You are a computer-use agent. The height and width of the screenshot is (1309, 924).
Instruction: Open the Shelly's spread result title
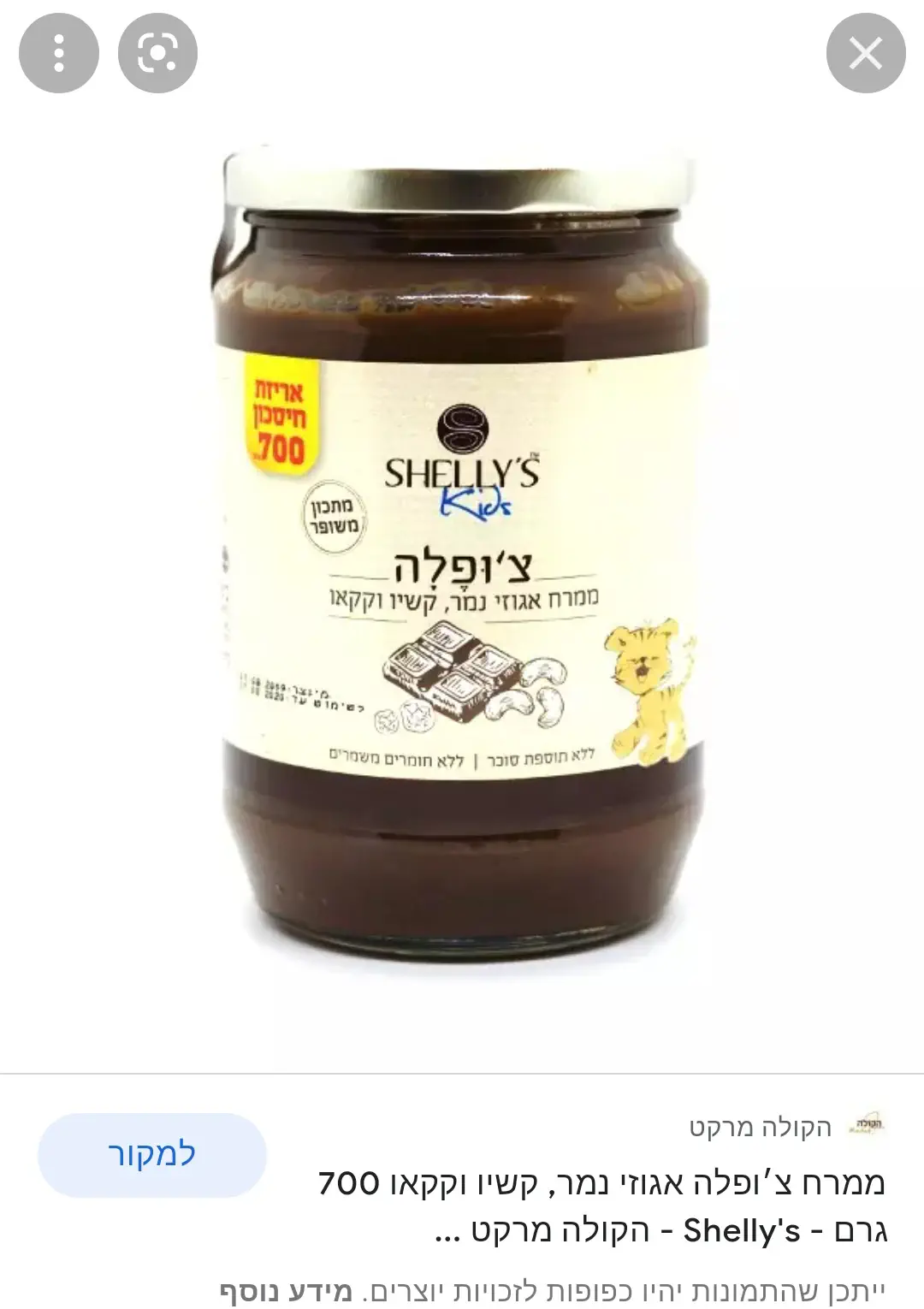pyautogui.click(x=602, y=1206)
